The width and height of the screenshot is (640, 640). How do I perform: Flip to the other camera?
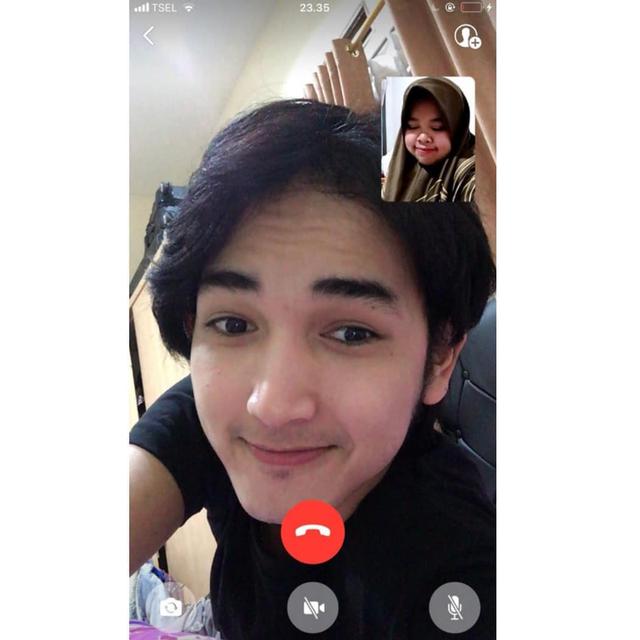click(x=171, y=607)
